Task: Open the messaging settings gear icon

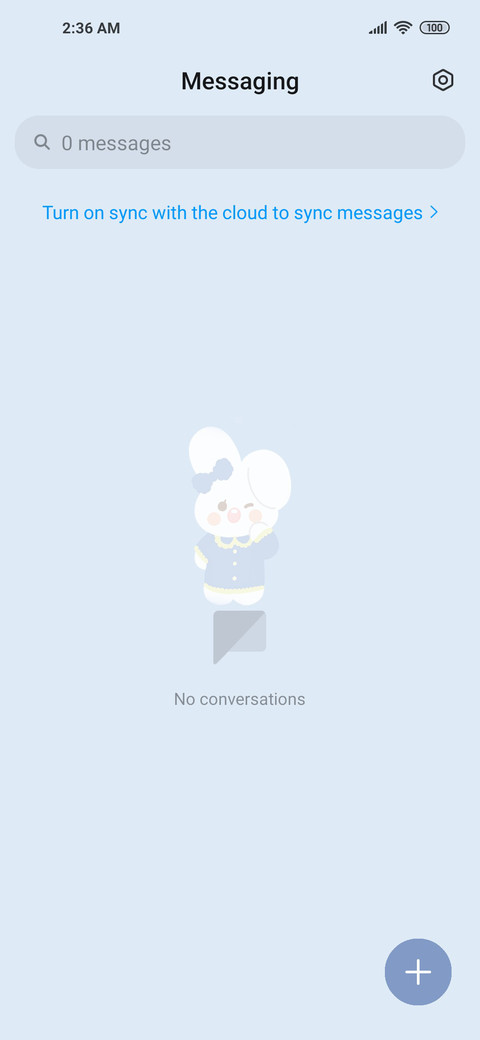Action: [x=443, y=81]
